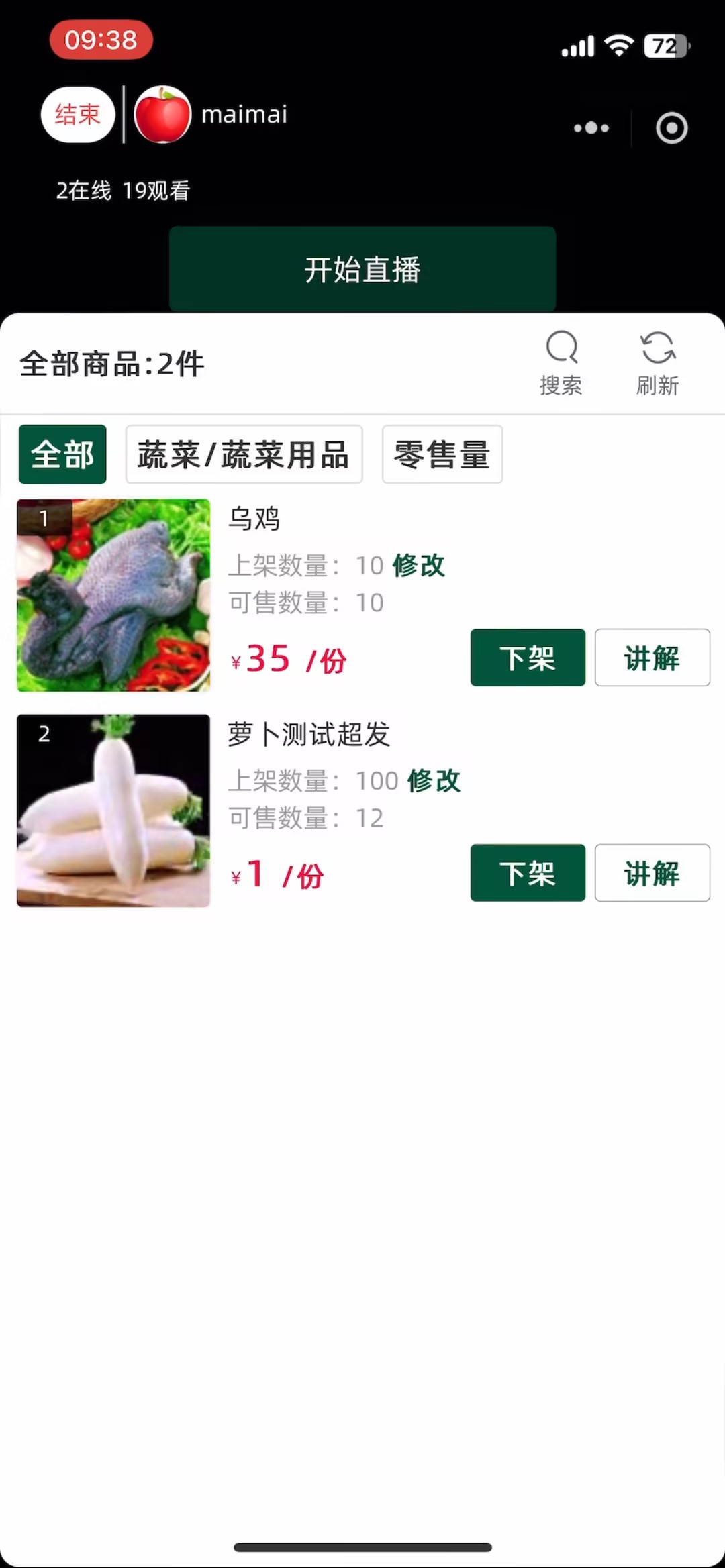This screenshot has width=725, height=1568.
Task: Tap 修改 for 萝卜测试超发
Action: [x=434, y=780]
